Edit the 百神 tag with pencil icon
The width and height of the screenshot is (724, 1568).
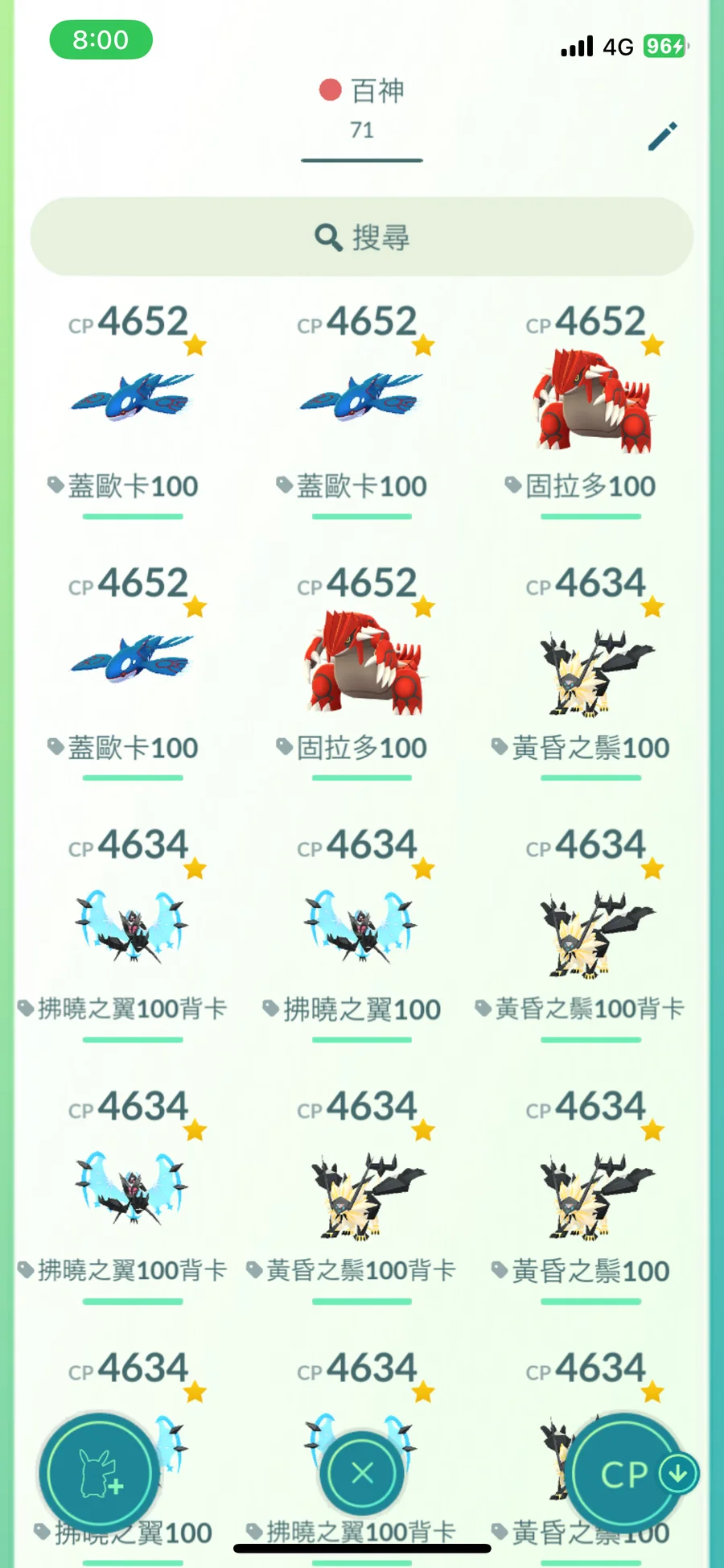[x=663, y=136]
